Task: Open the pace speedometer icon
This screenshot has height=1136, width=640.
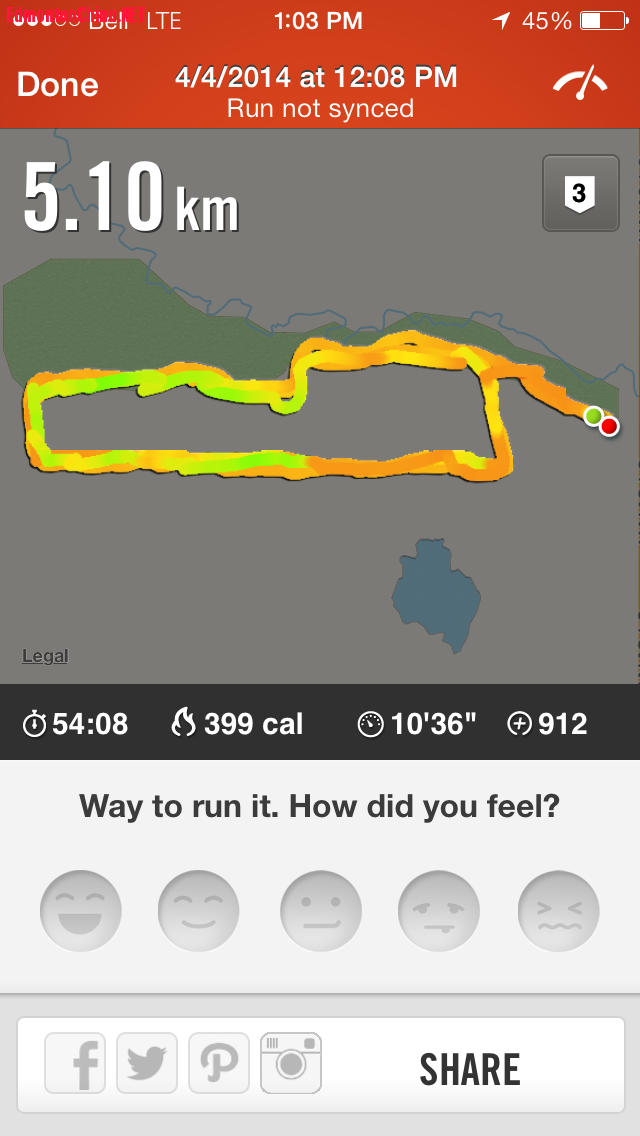Action: pyautogui.click(x=581, y=84)
